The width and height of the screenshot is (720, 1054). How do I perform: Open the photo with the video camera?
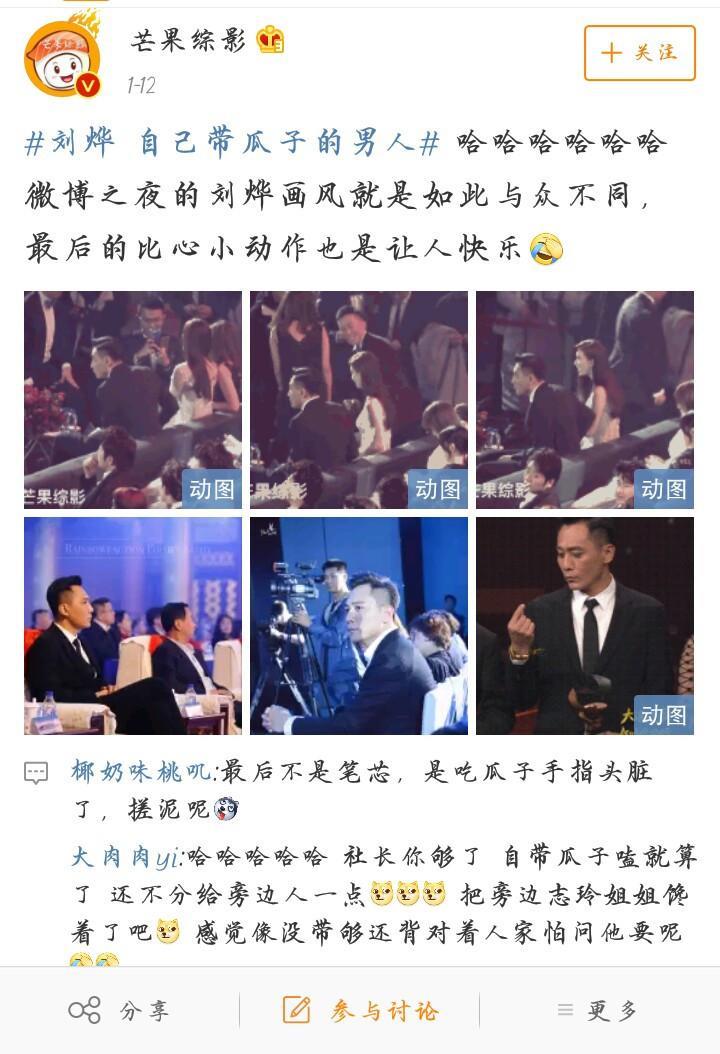point(359,626)
